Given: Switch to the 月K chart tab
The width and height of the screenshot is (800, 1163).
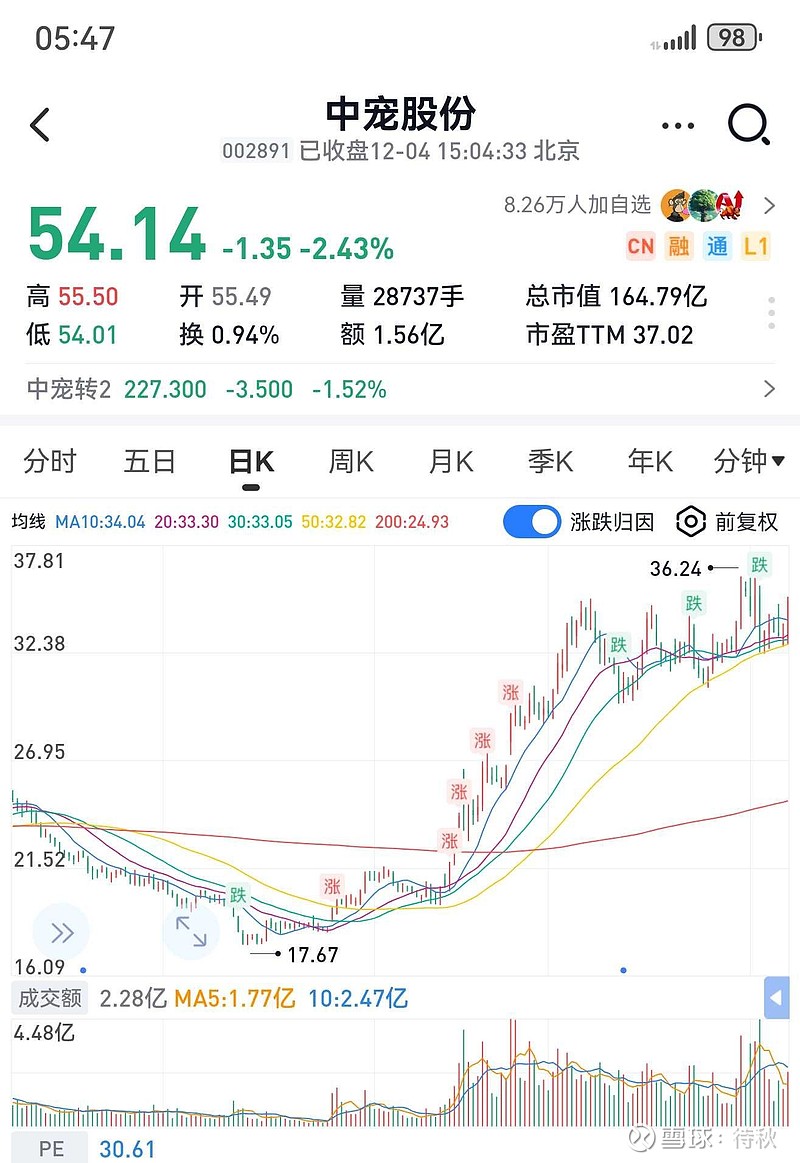Looking at the screenshot, I should click(451, 461).
